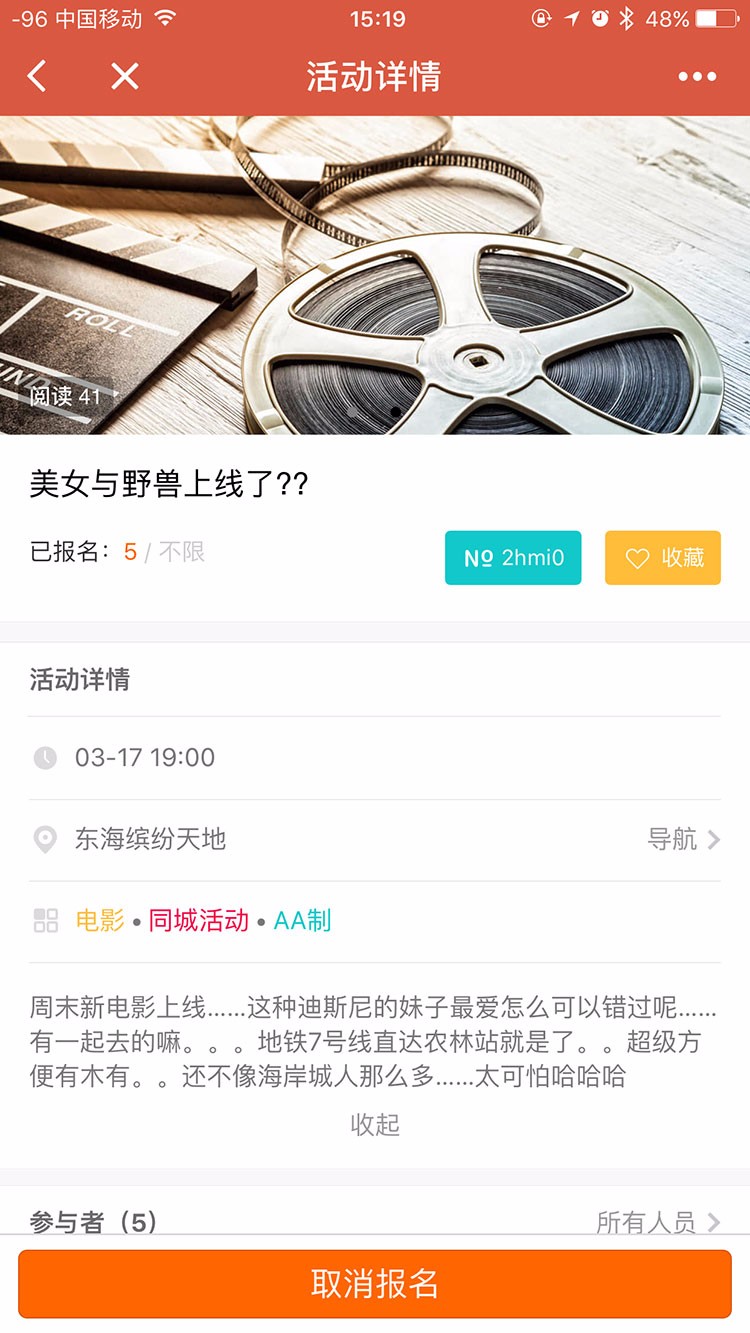Collapse the description with 收起

[x=375, y=1125]
